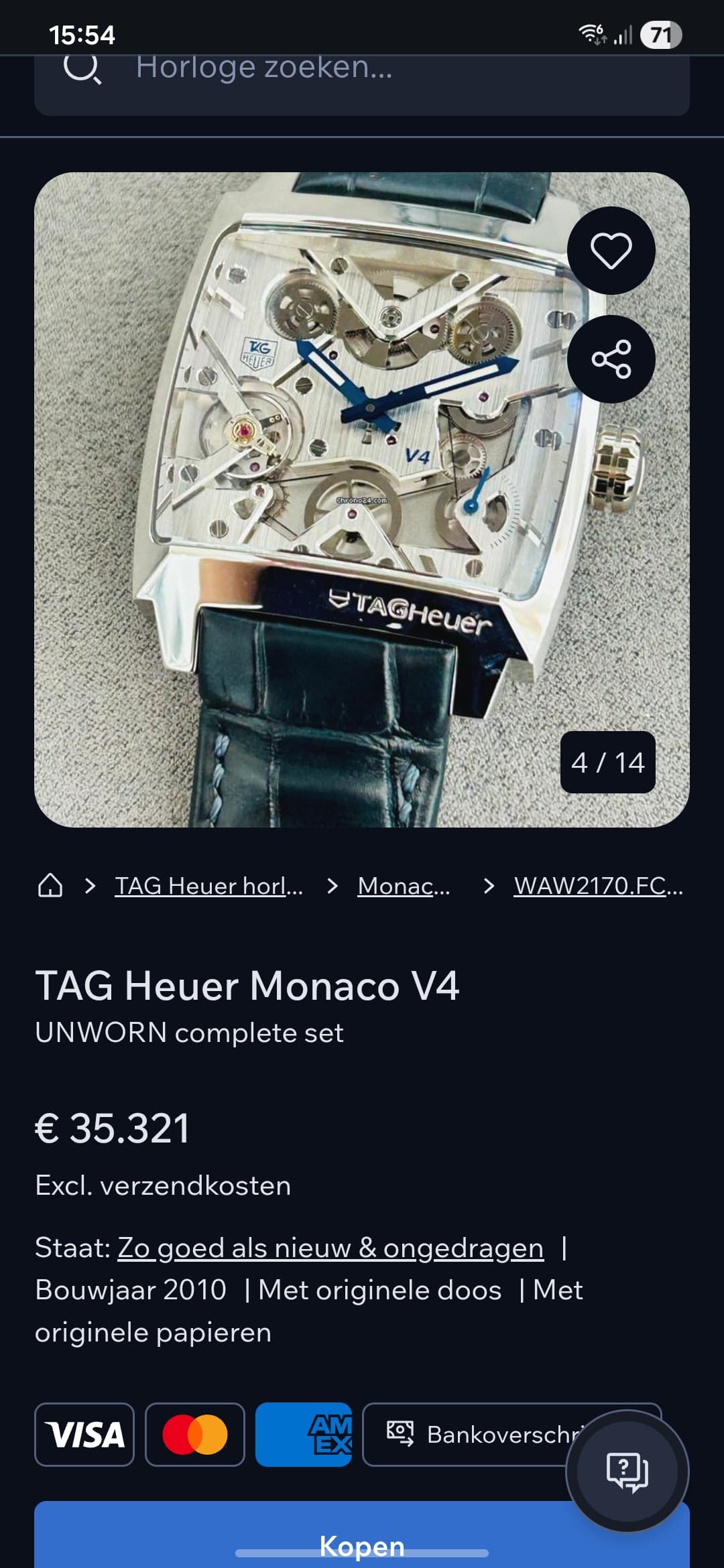Open the WAW2170.FC reference breadcrumb
Viewport: 724px width, 1568px height.
coord(598,886)
